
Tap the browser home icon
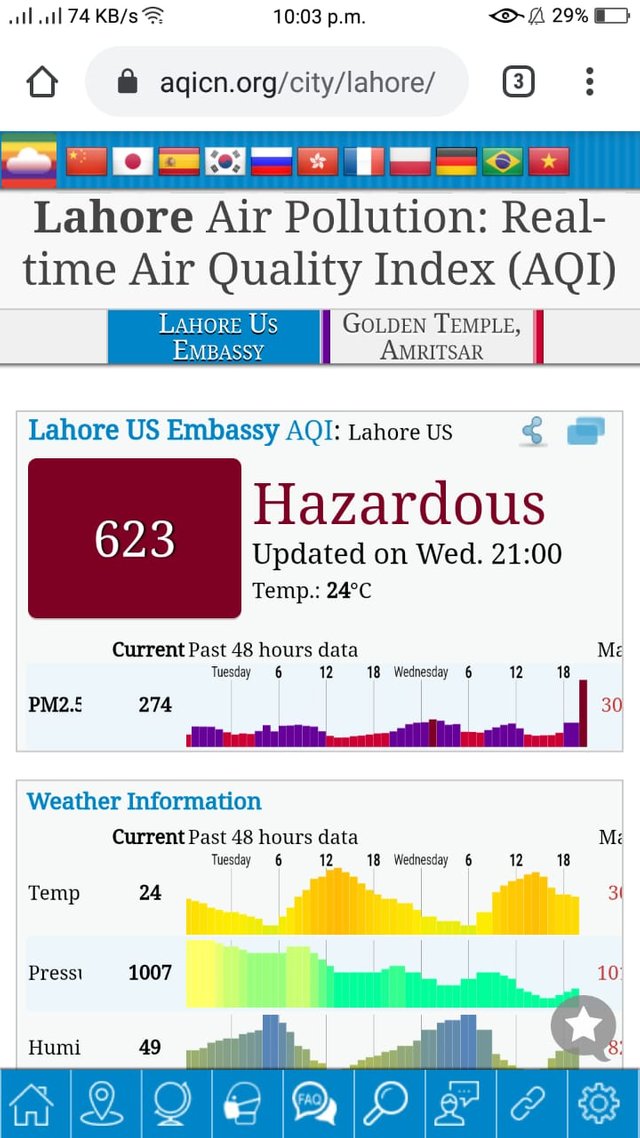pos(42,82)
